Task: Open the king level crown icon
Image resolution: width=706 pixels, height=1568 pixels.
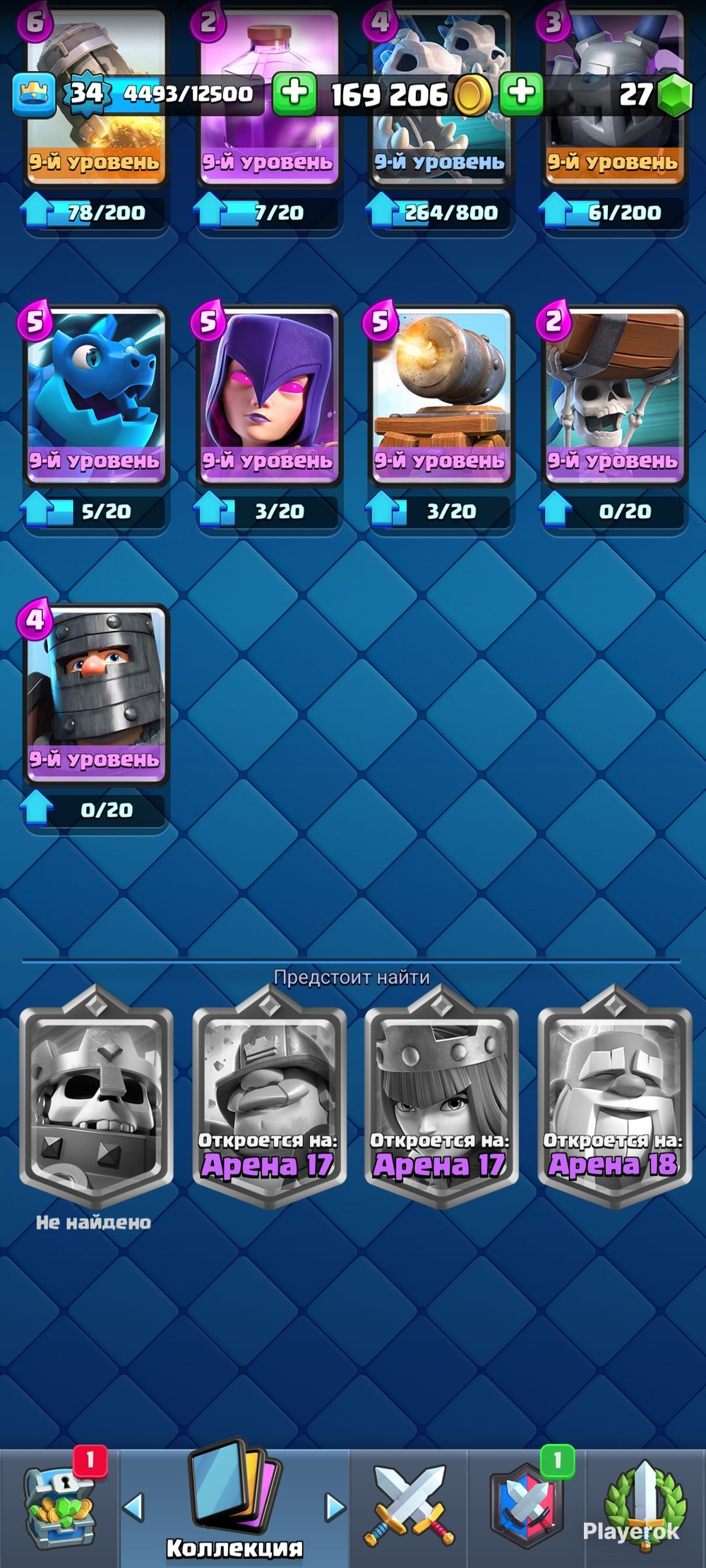Action: (34, 94)
